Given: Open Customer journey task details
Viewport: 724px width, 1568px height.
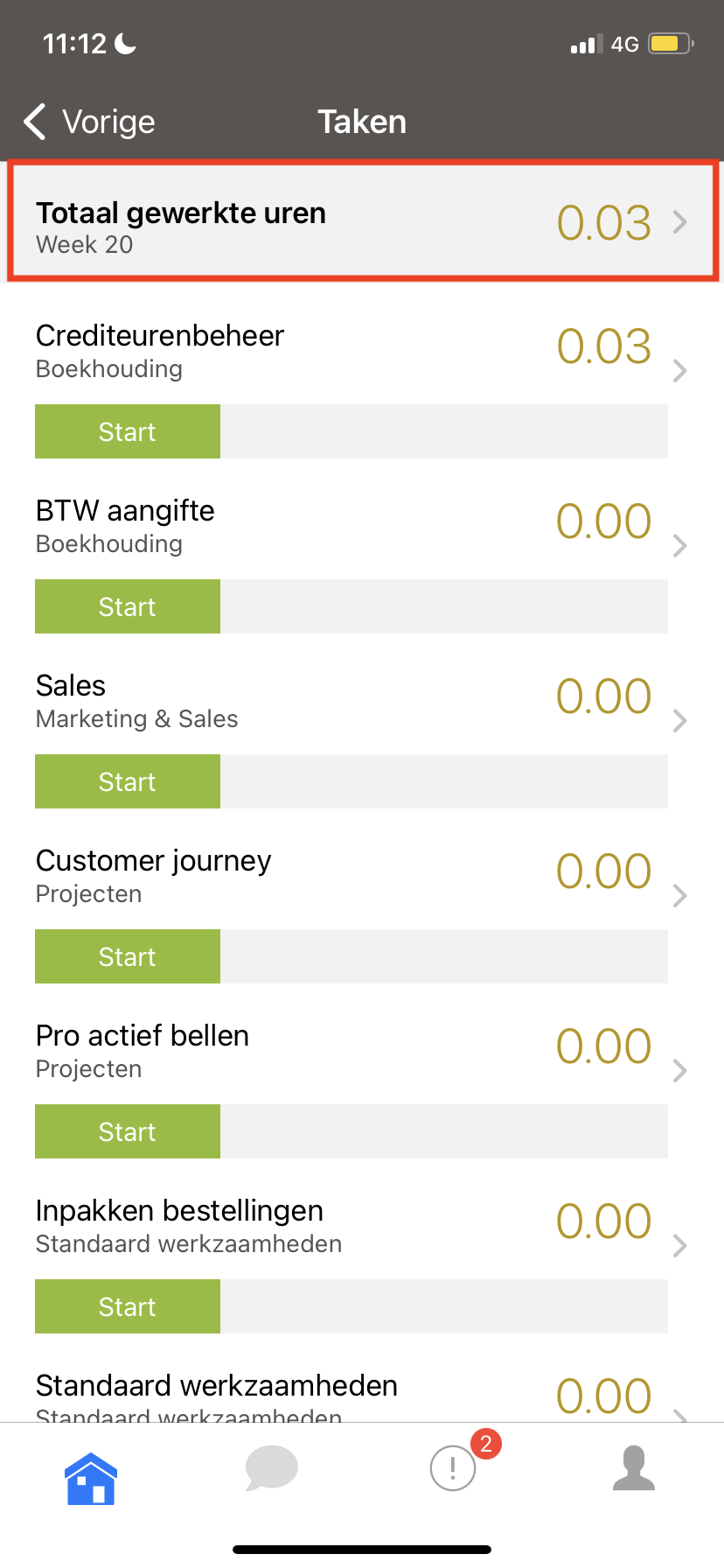Looking at the screenshot, I should coord(362,877).
